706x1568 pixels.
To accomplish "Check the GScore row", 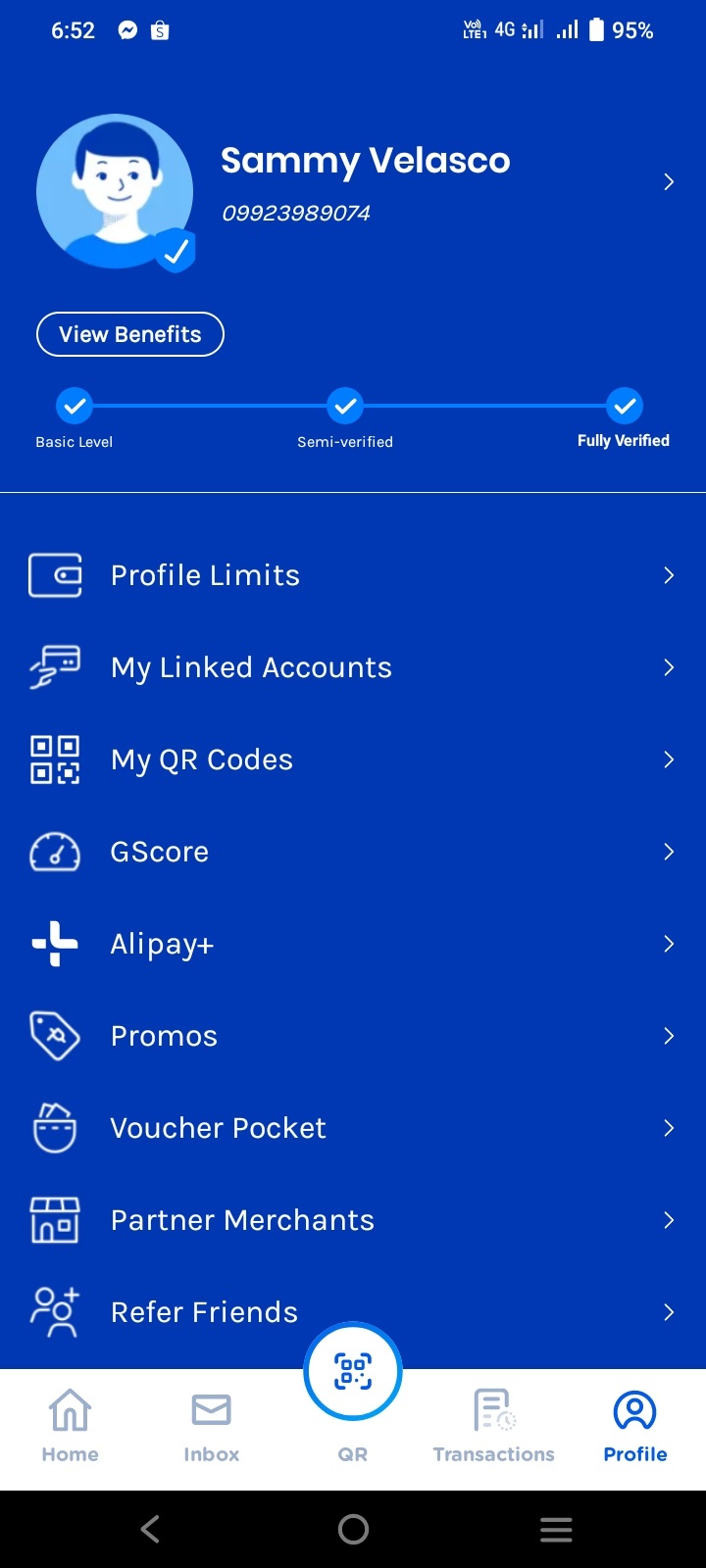I will tap(353, 852).
